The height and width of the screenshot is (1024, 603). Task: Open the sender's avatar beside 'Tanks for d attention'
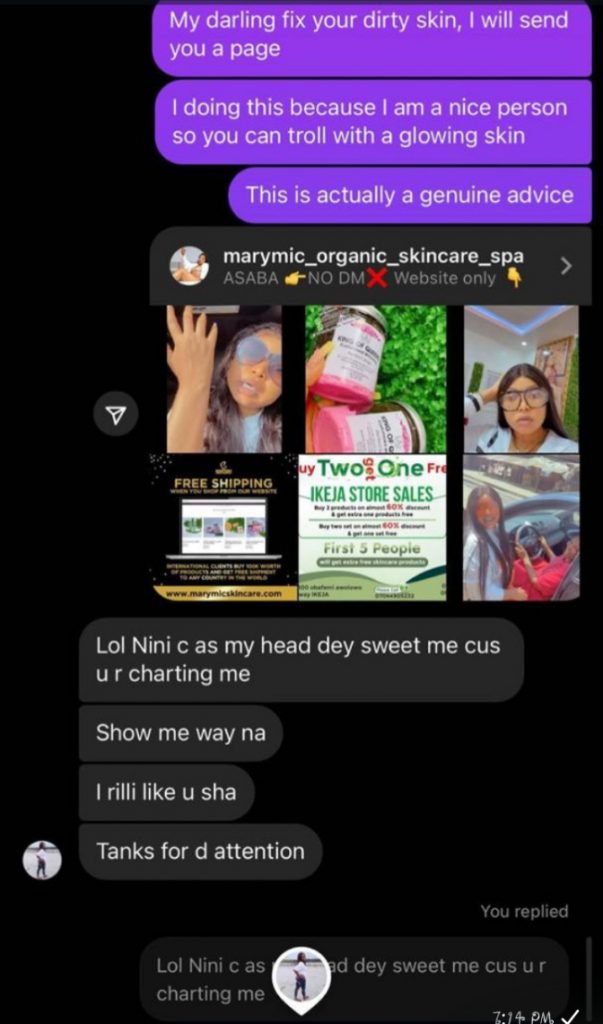pyautogui.click(x=42, y=858)
